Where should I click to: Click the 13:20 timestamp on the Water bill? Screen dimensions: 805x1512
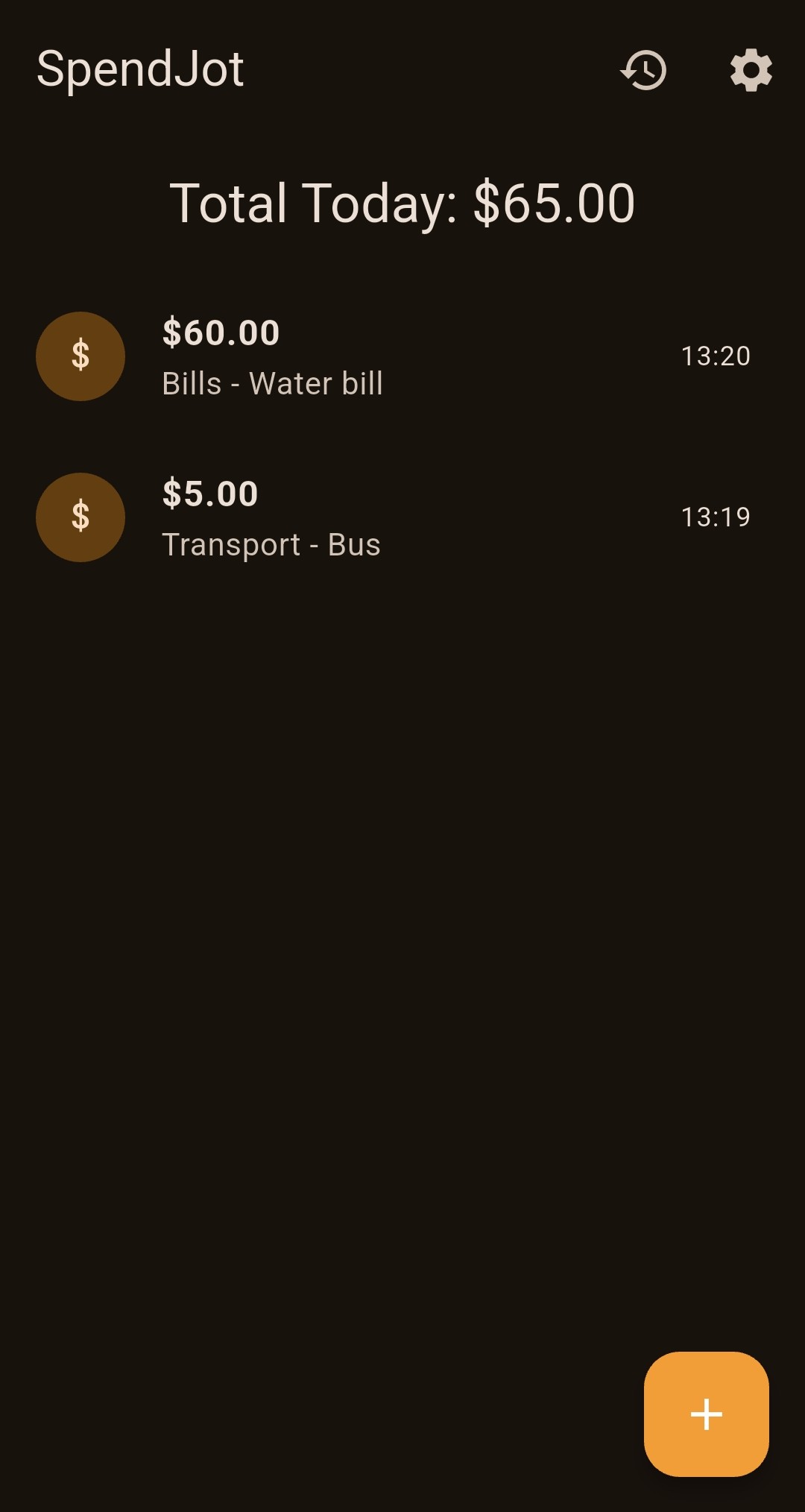(x=716, y=356)
